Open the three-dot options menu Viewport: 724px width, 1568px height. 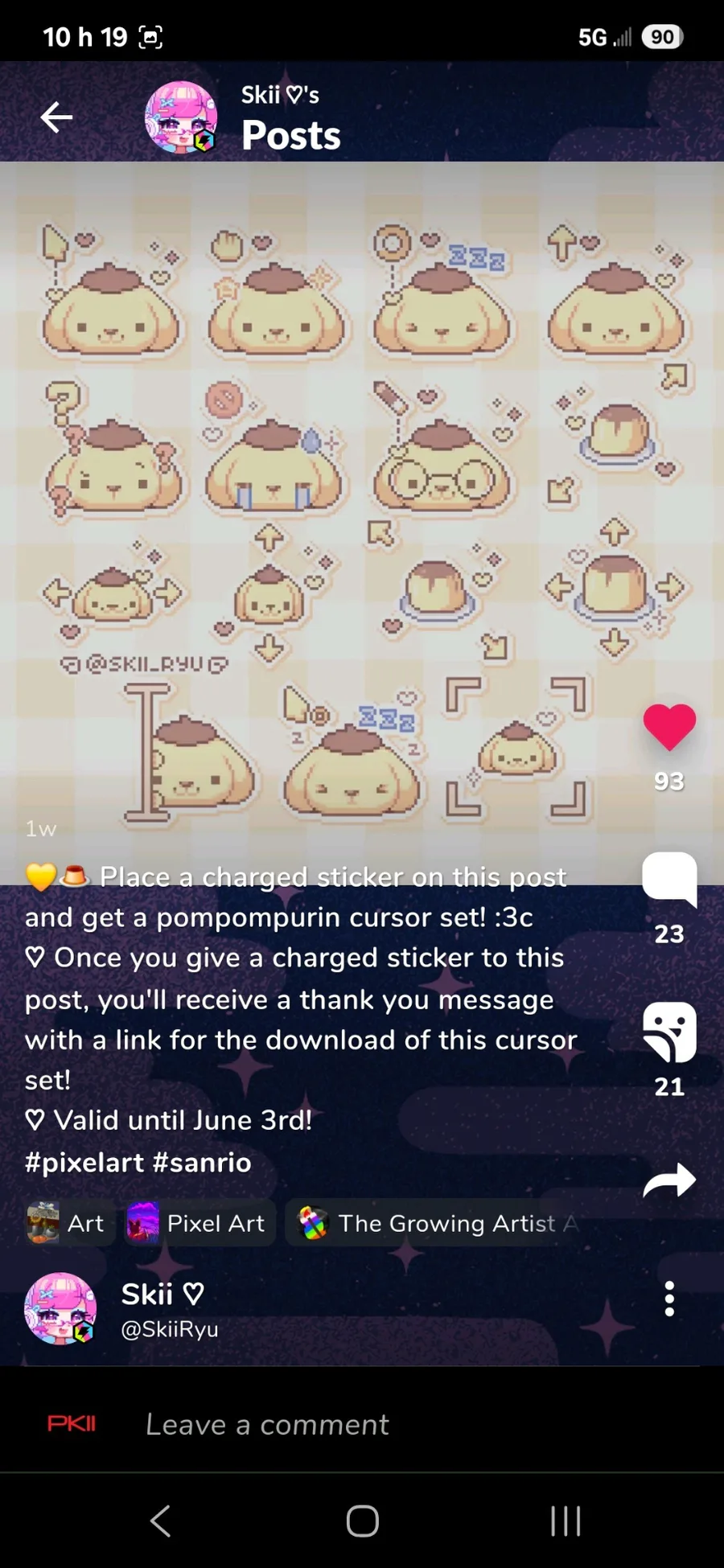pos(669,1299)
